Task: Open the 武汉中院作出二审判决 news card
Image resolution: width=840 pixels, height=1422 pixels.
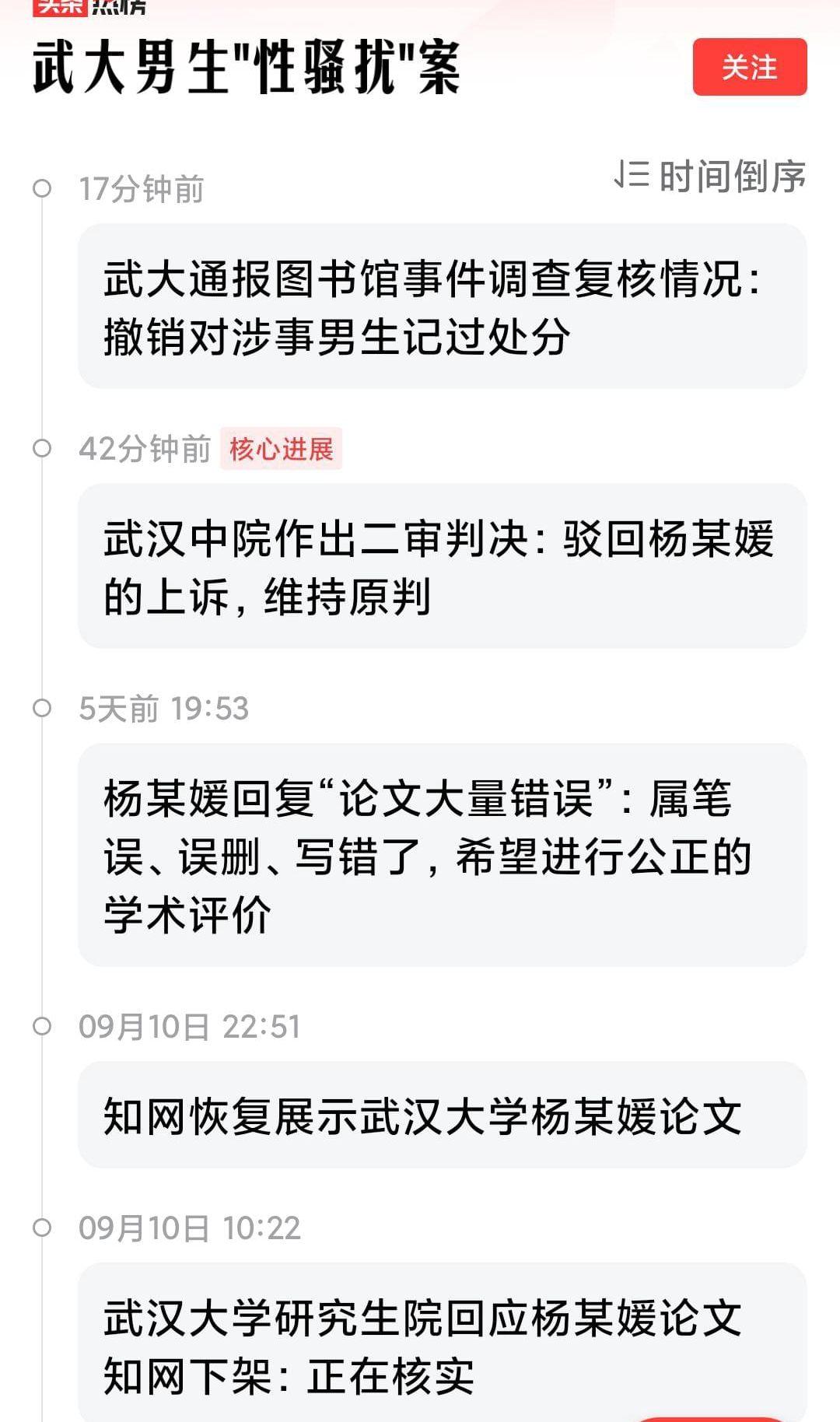Action: click(x=442, y=566)
